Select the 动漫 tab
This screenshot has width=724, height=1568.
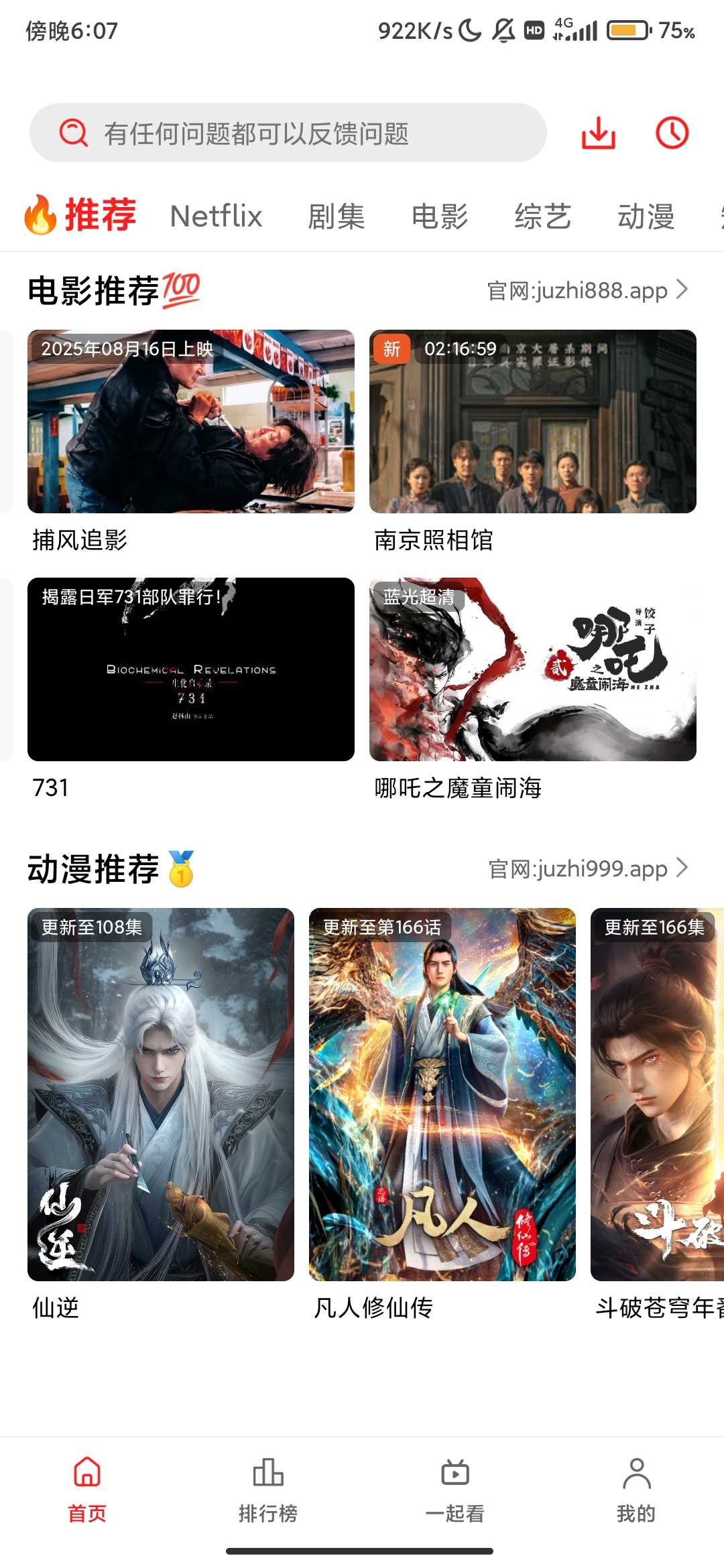coord(646,216)
